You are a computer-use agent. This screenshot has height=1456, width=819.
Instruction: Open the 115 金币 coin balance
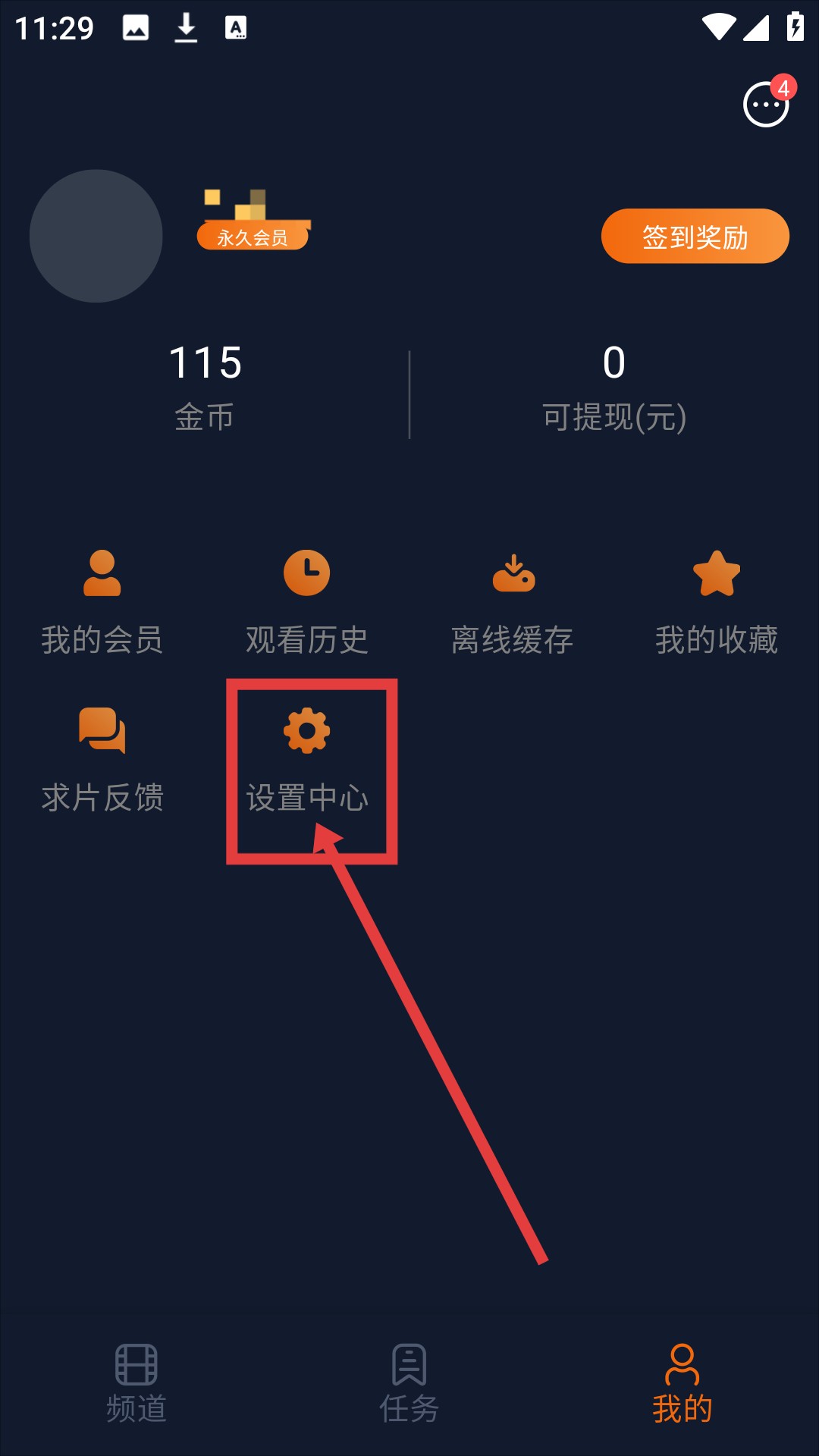point(205,387)
